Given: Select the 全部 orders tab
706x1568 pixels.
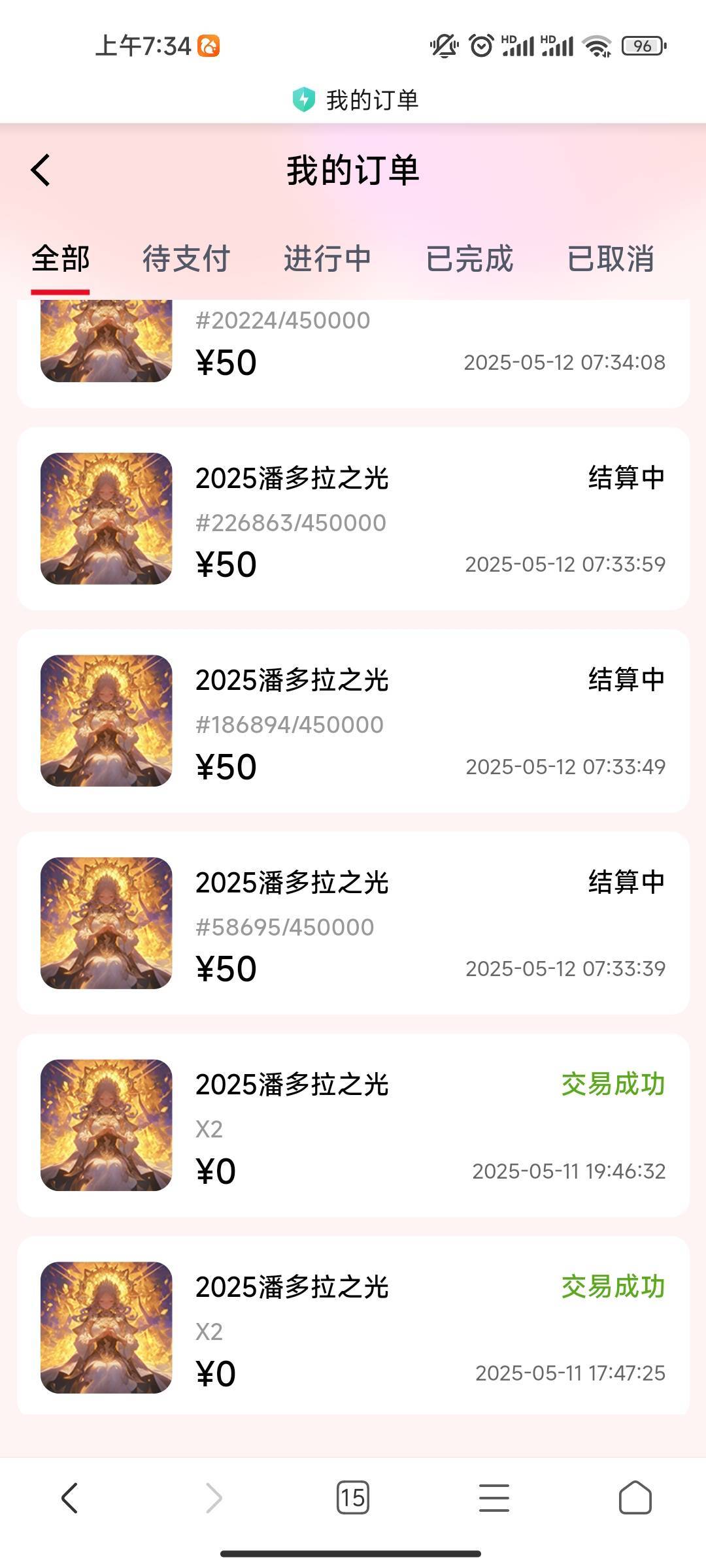Looking at the screenshot, I should (60, 259).
